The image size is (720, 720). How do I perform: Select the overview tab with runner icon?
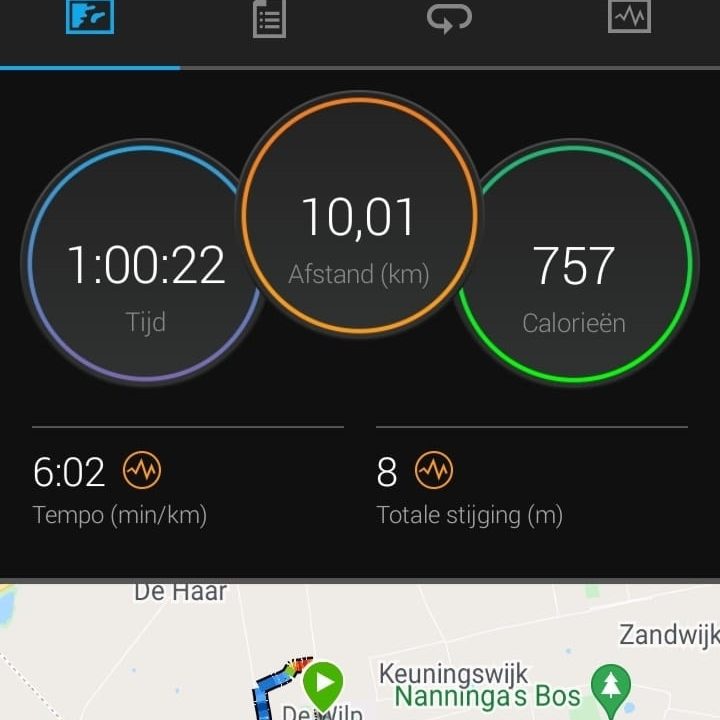point(89,19)
